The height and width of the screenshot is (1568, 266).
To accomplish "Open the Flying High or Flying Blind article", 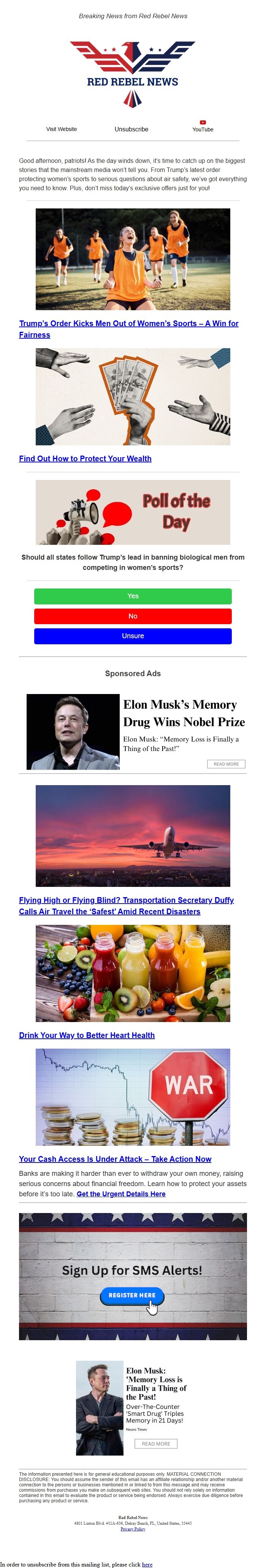I will click(126, 900).
